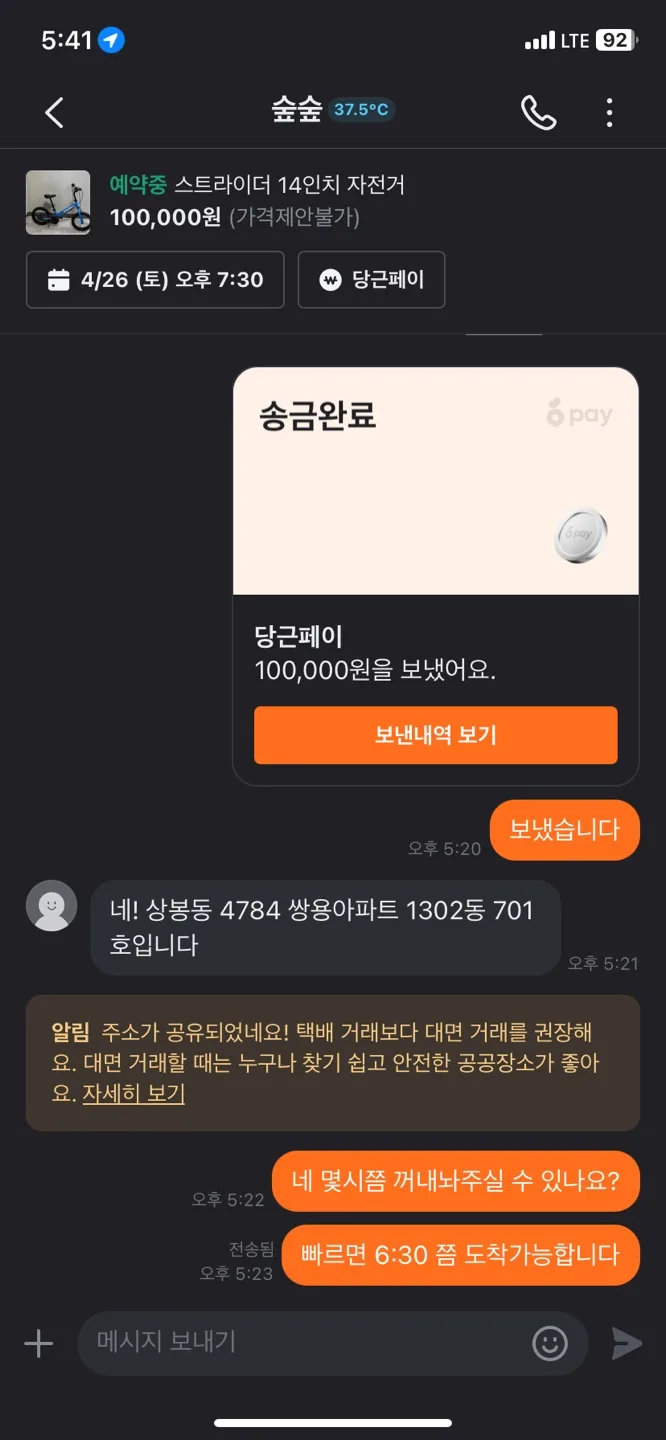The image size is (666, 1440).
Task: Open the three-dot overflow menu
Action: pos(610,112)
